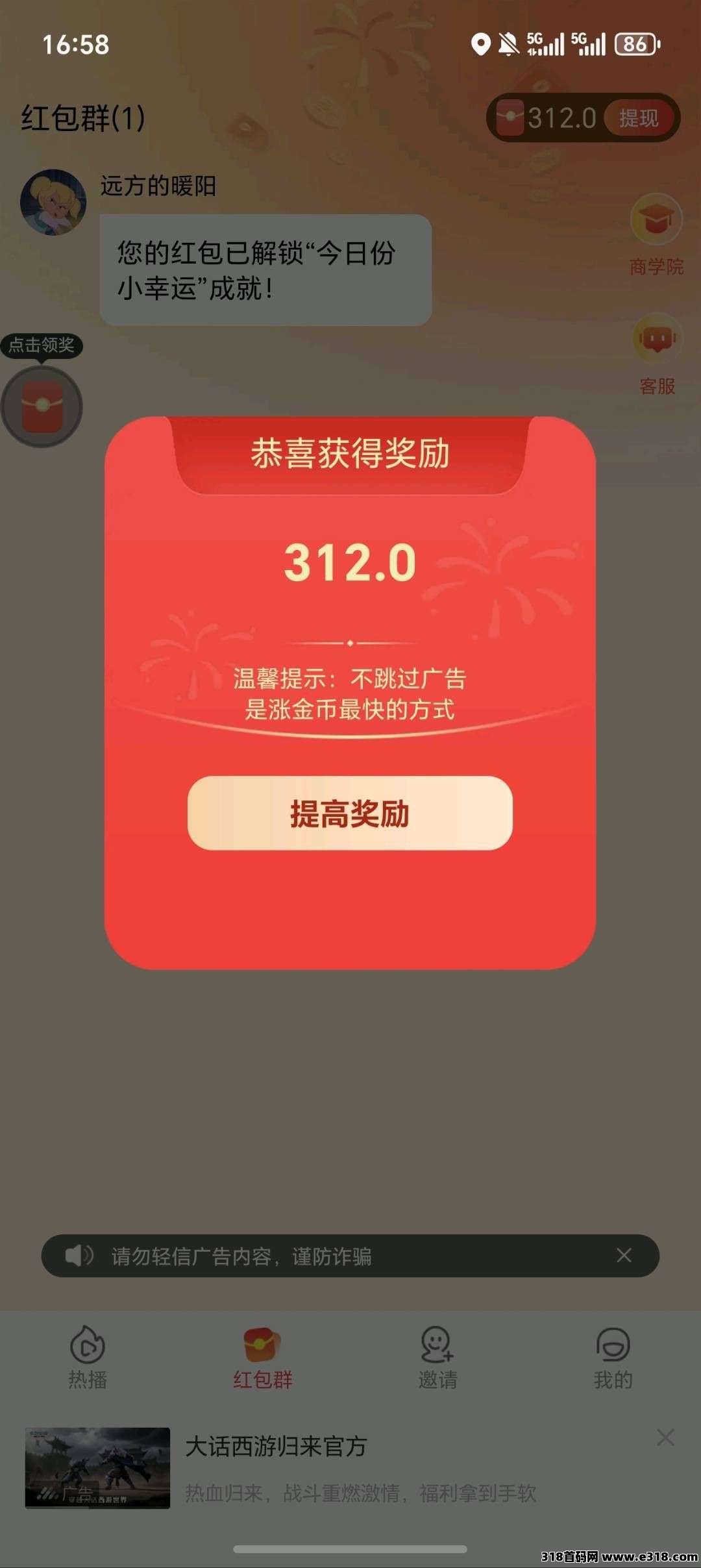Tap the 提高奖励 button
The height and width of the screenshot is (1568, 701).
350,813
